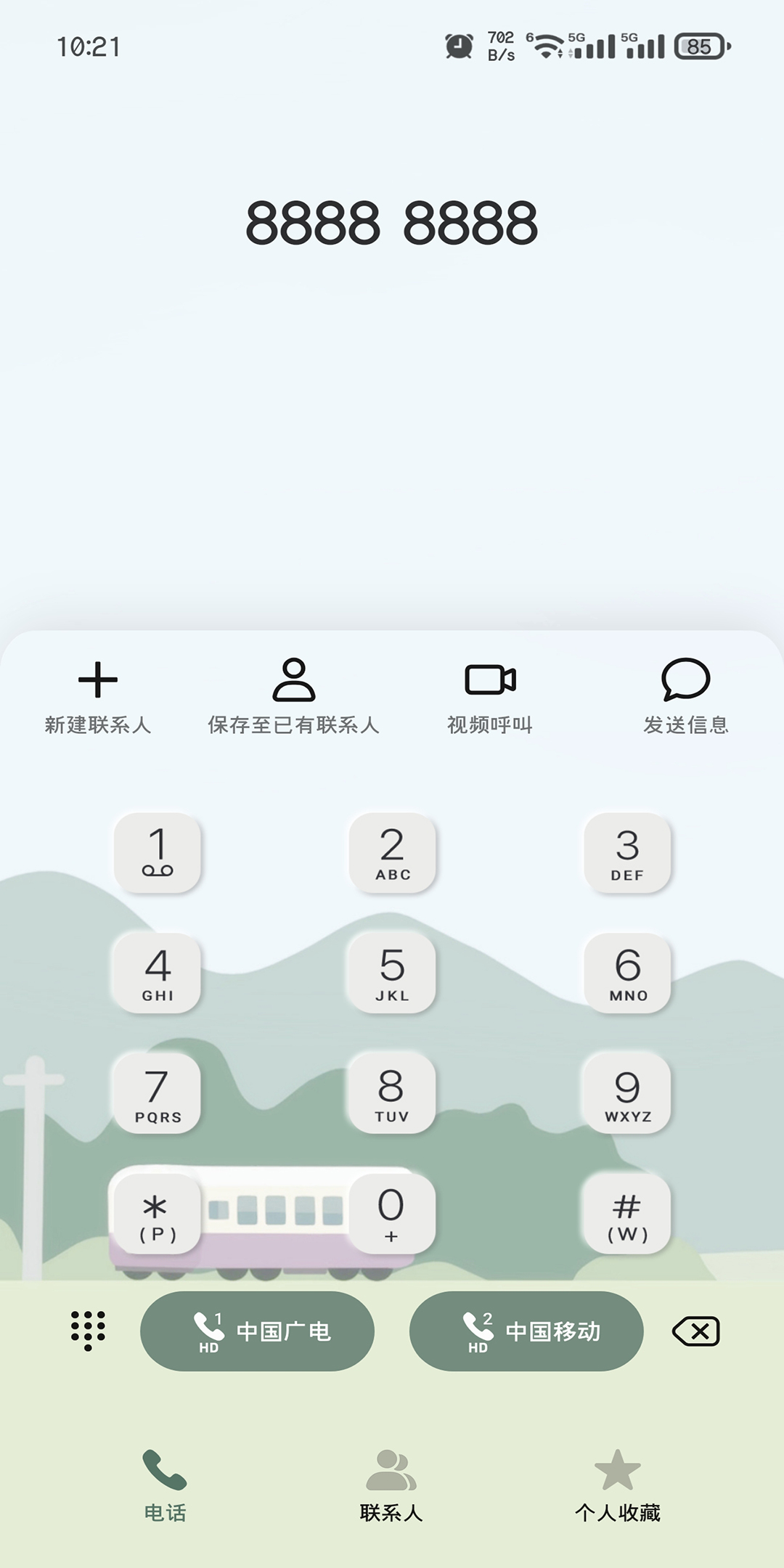
Task: Enter digit 8 TUV key
Action: (x=392, y=1093)
